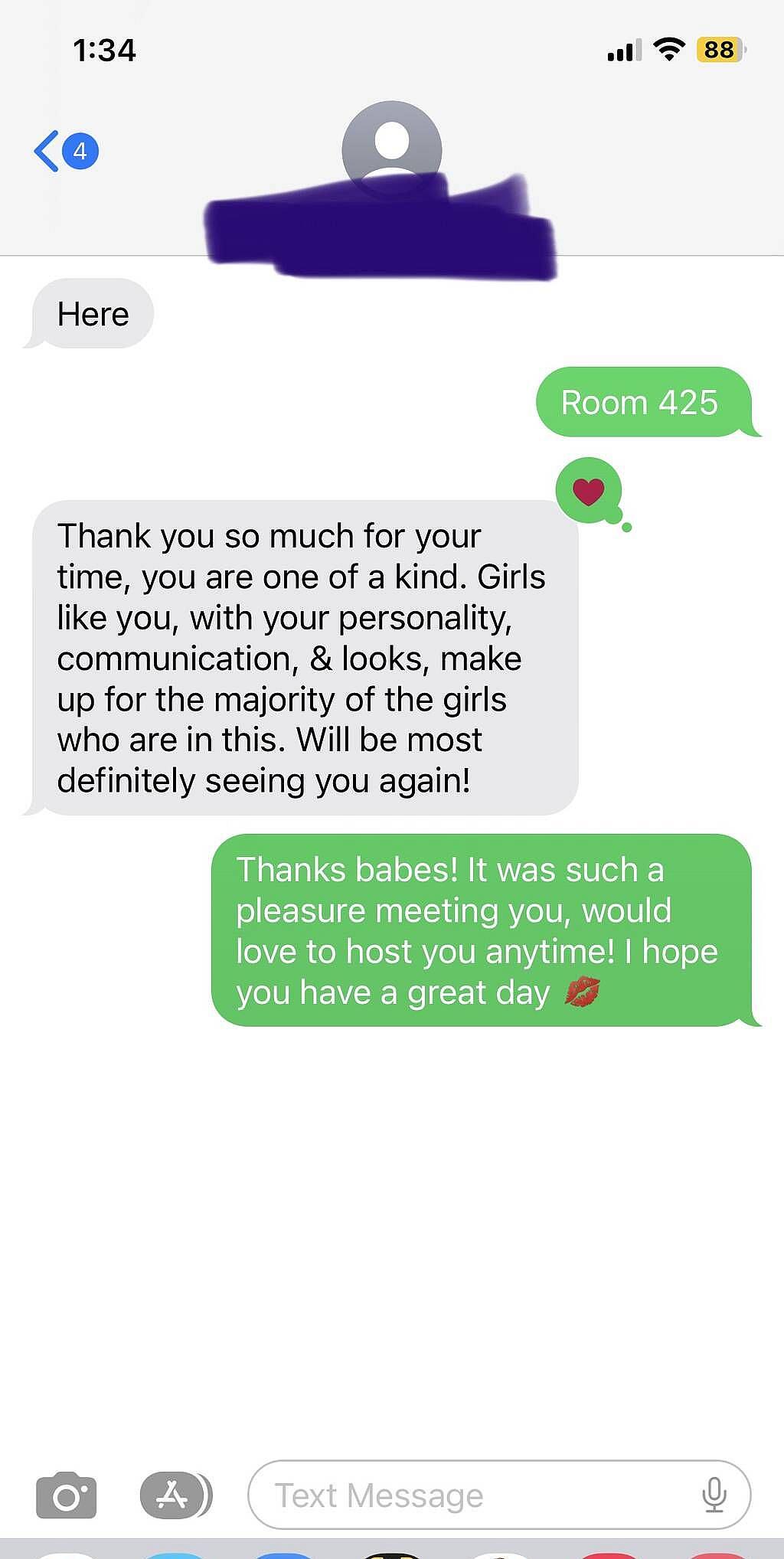Open the App Store apps drawer
Viewport: 784px width, 1559px height.
pos(175,1495)
